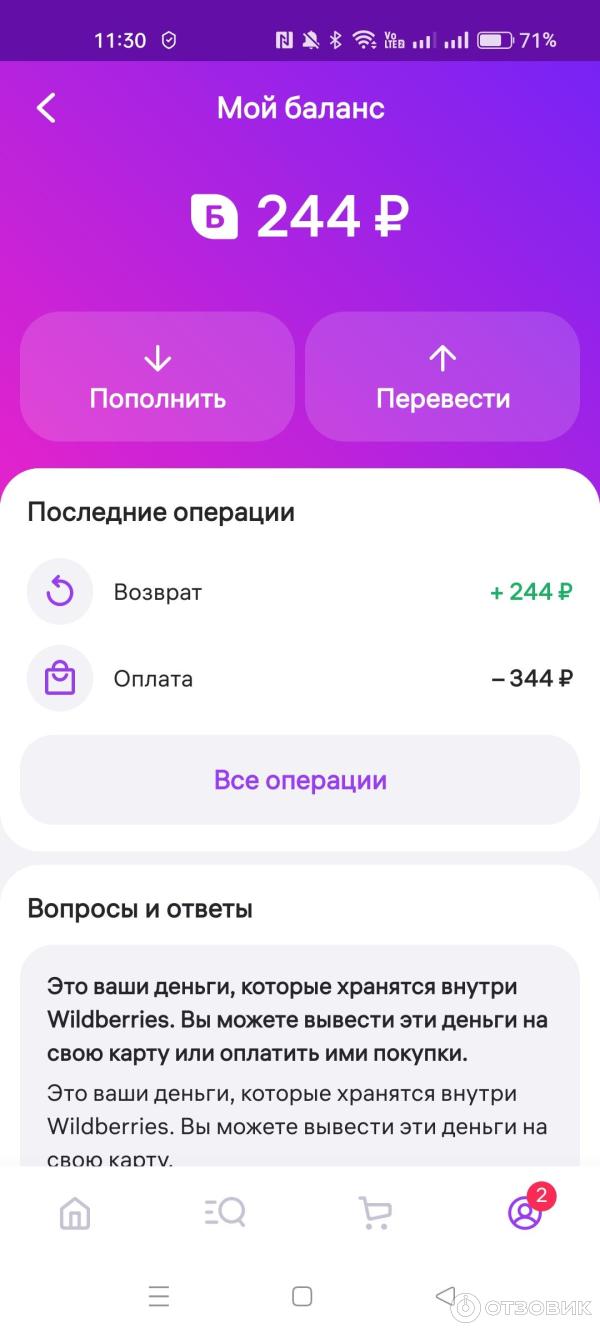Screen dimensions: 600x1333
Task: Tap the Перевести button
Action: tap(442, 377)
